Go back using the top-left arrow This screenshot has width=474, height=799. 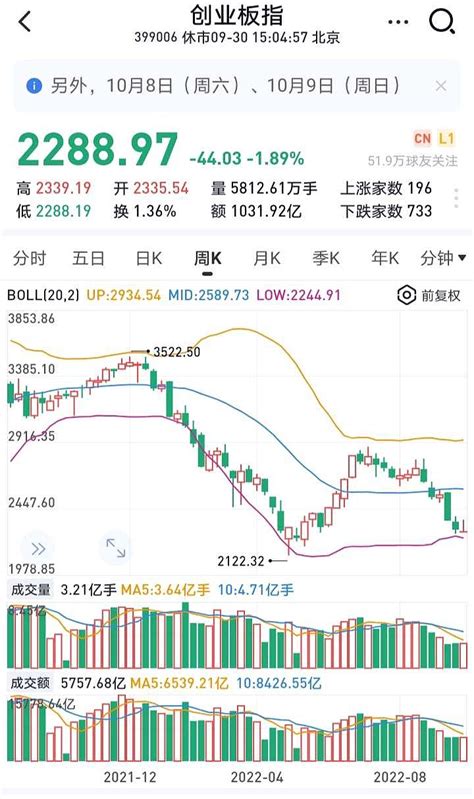[x=24, y=22]
